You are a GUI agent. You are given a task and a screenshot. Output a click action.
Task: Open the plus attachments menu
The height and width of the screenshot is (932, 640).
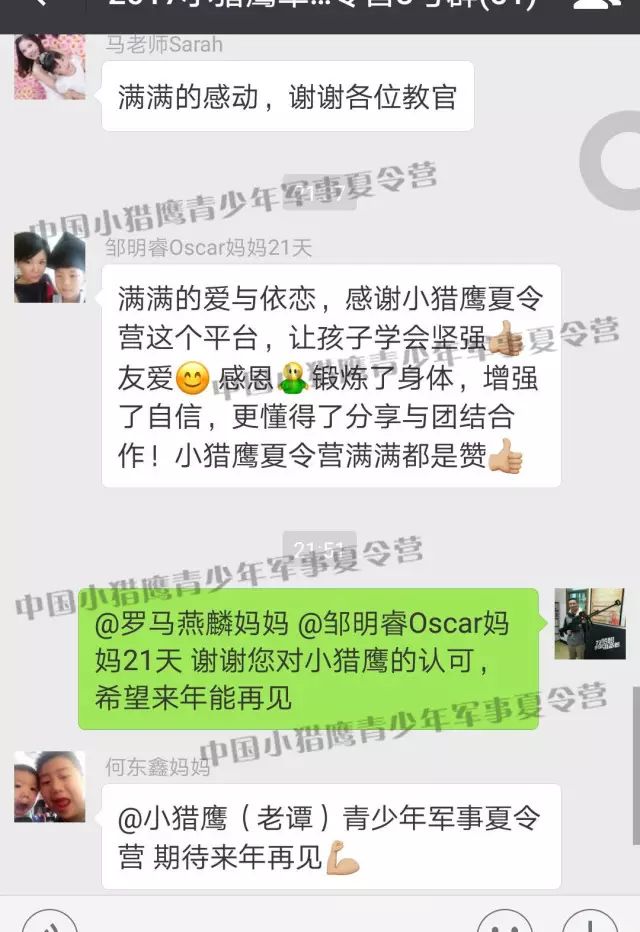590,922
